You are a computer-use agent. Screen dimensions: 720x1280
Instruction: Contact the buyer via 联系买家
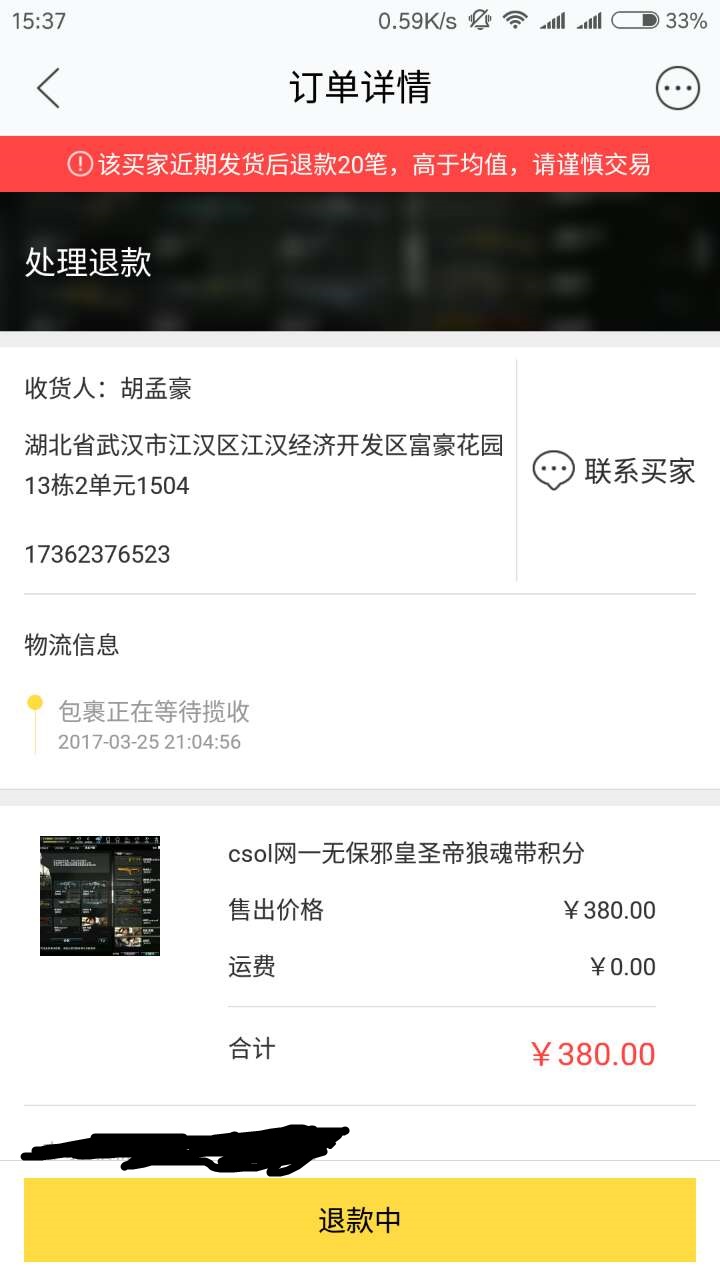coord(614,471)
